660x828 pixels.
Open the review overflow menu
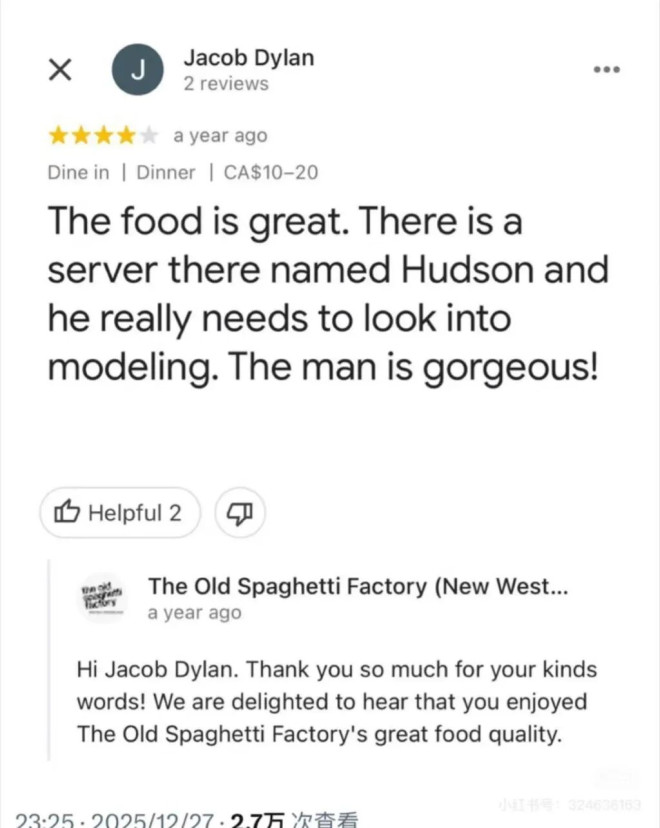607,70
